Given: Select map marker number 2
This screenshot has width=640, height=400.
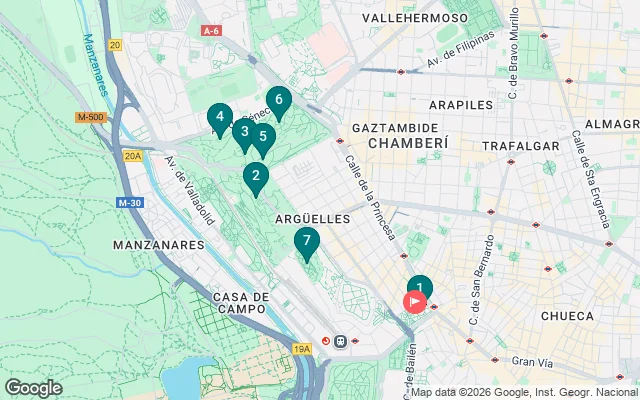Looking at the screenshot, I should 255,178.
